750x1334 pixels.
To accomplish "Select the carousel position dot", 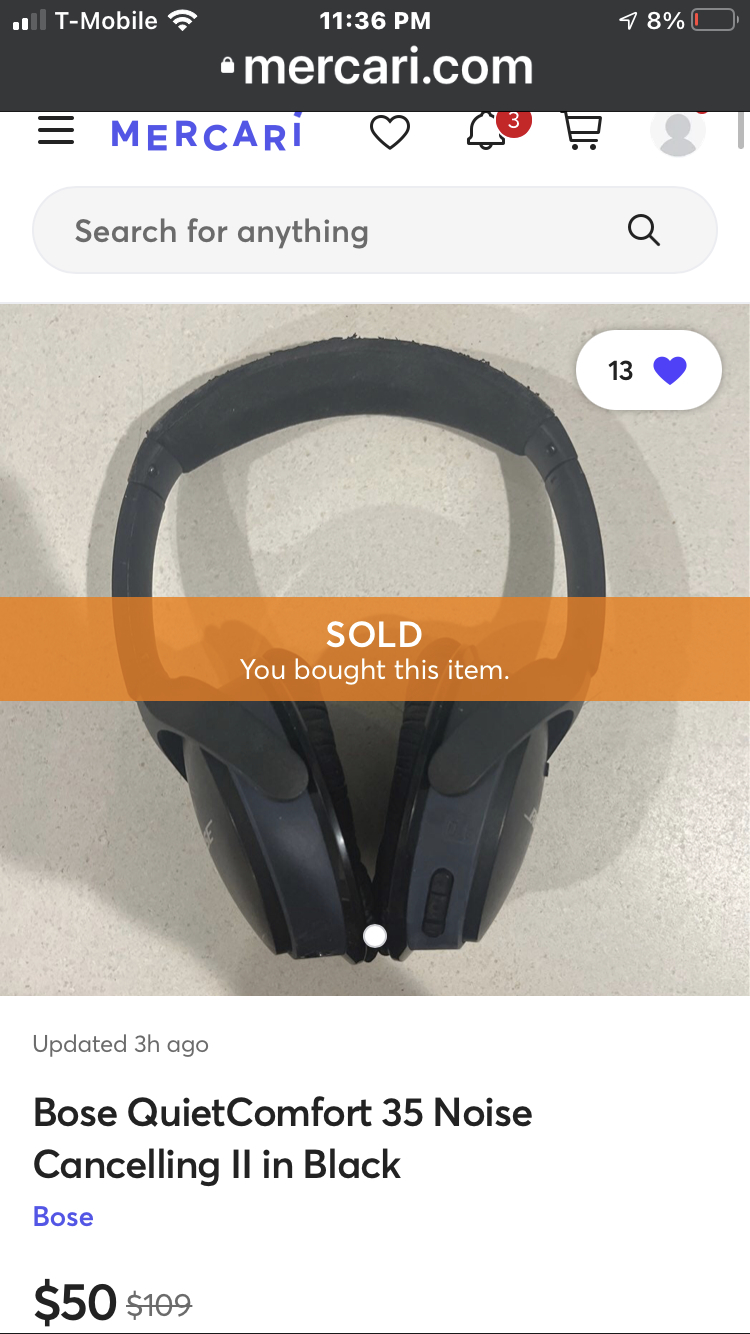I will click(375, 936).
